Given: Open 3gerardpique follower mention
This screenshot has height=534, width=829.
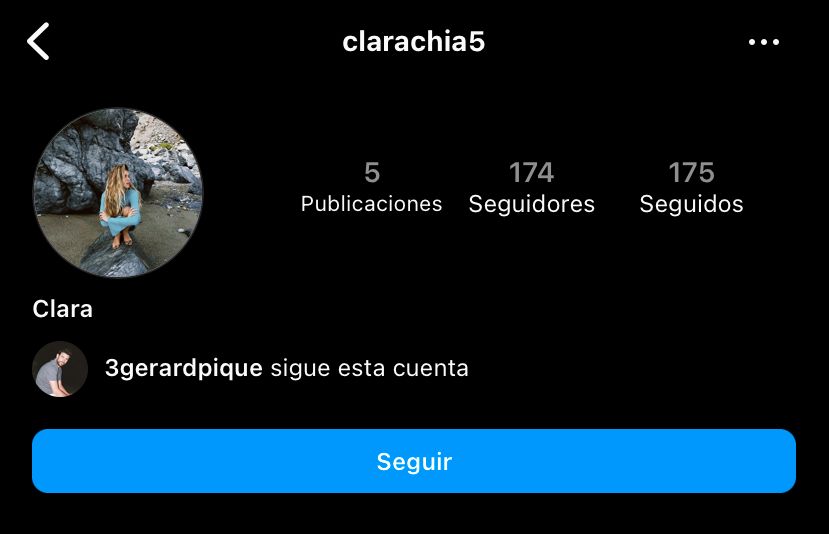Looking at the screenshot, I should [x=183, y=368].
